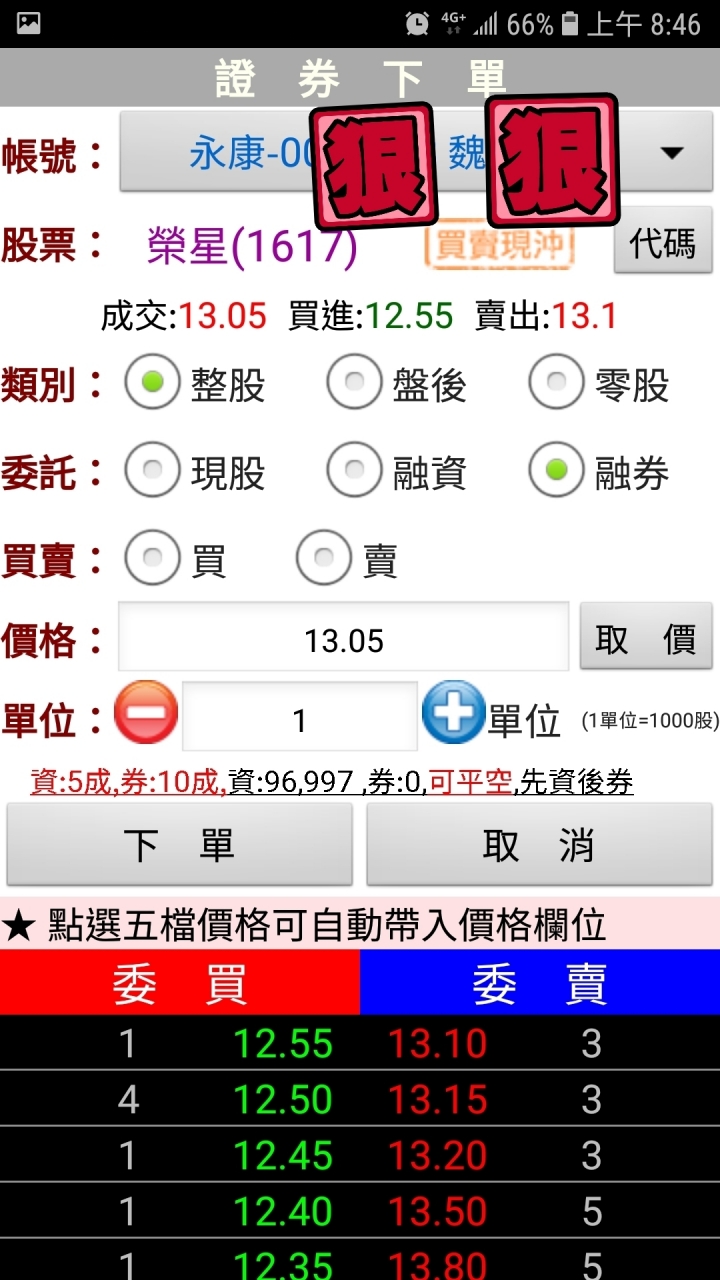
Task: Choose 融資 margin order type
Action: 355,472
